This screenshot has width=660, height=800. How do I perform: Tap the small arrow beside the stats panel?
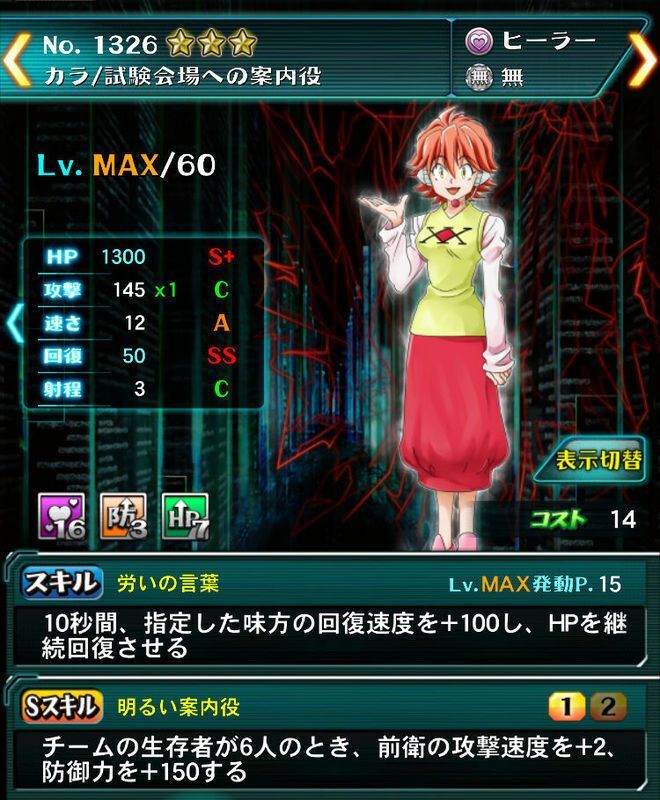click(x=13, y=323)
